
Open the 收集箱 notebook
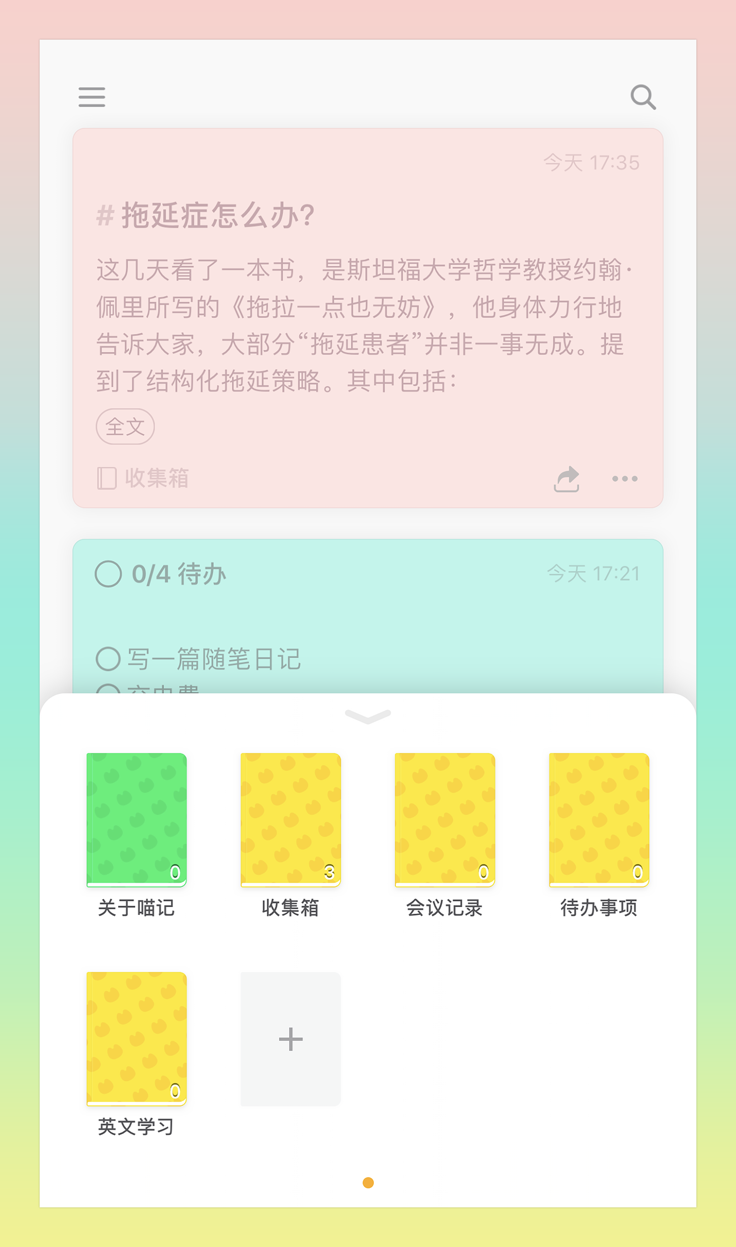point(291,820)
